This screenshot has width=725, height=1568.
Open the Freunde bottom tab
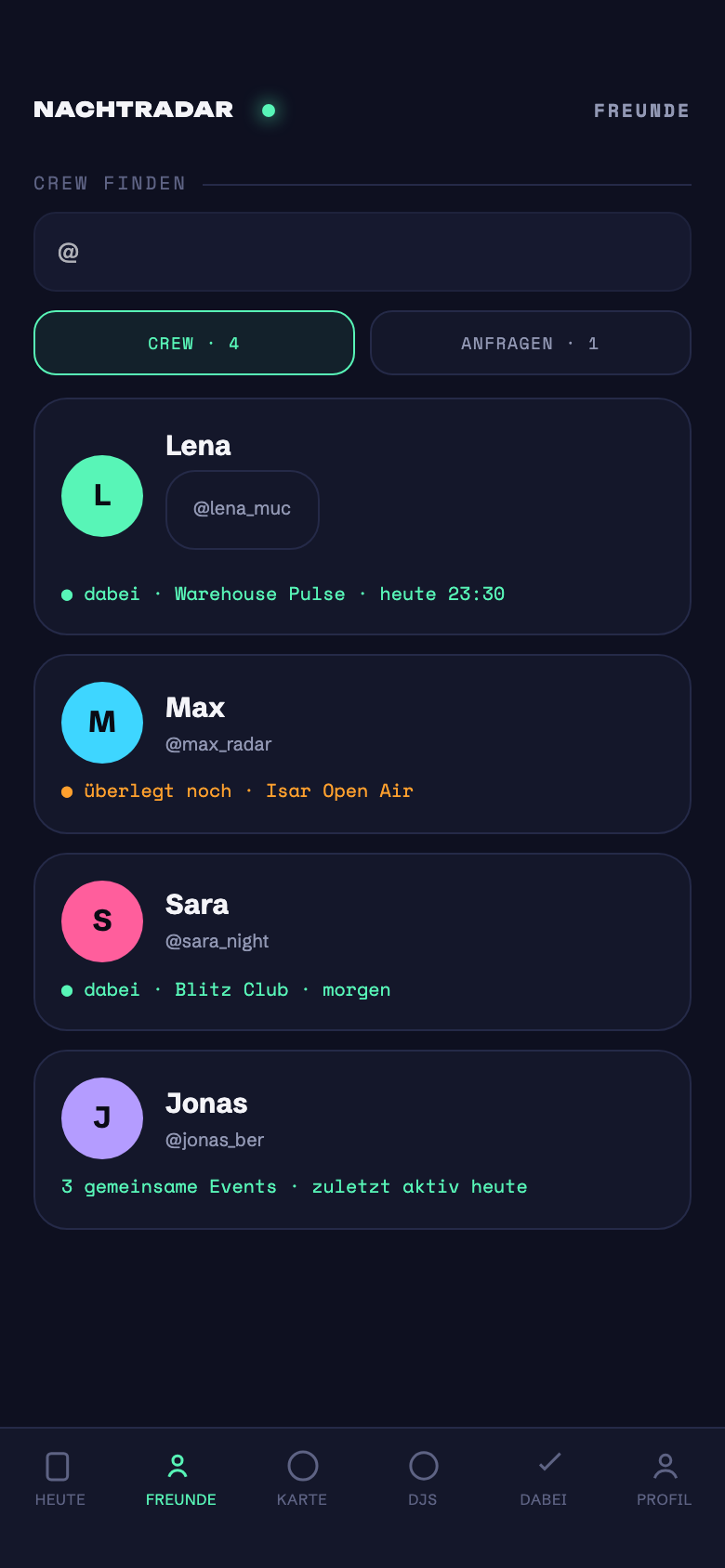click(181, 1480)
